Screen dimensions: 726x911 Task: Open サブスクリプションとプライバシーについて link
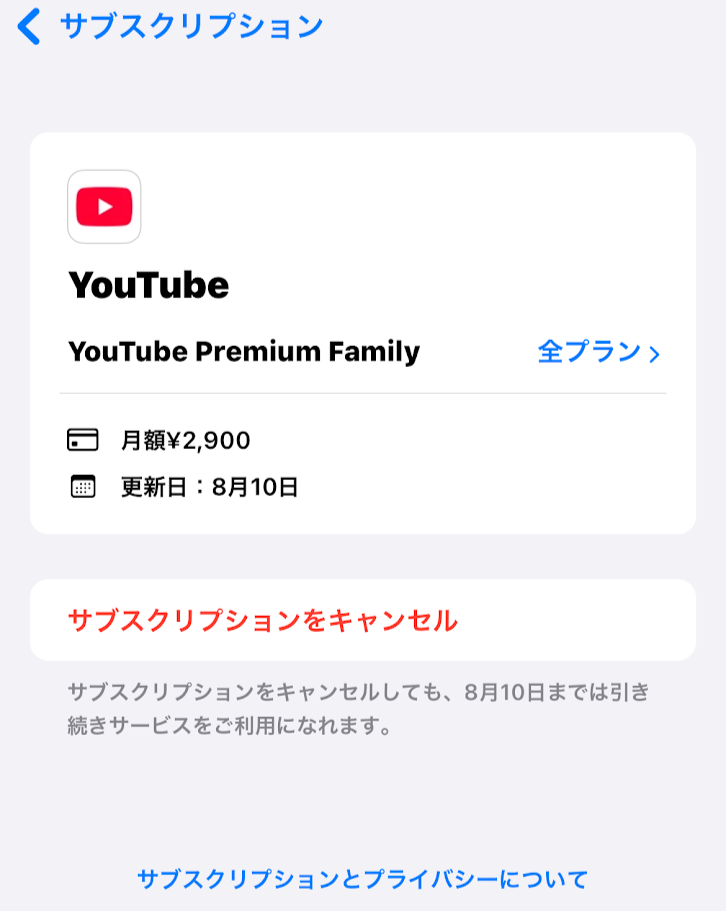click(x=362, y=880)
